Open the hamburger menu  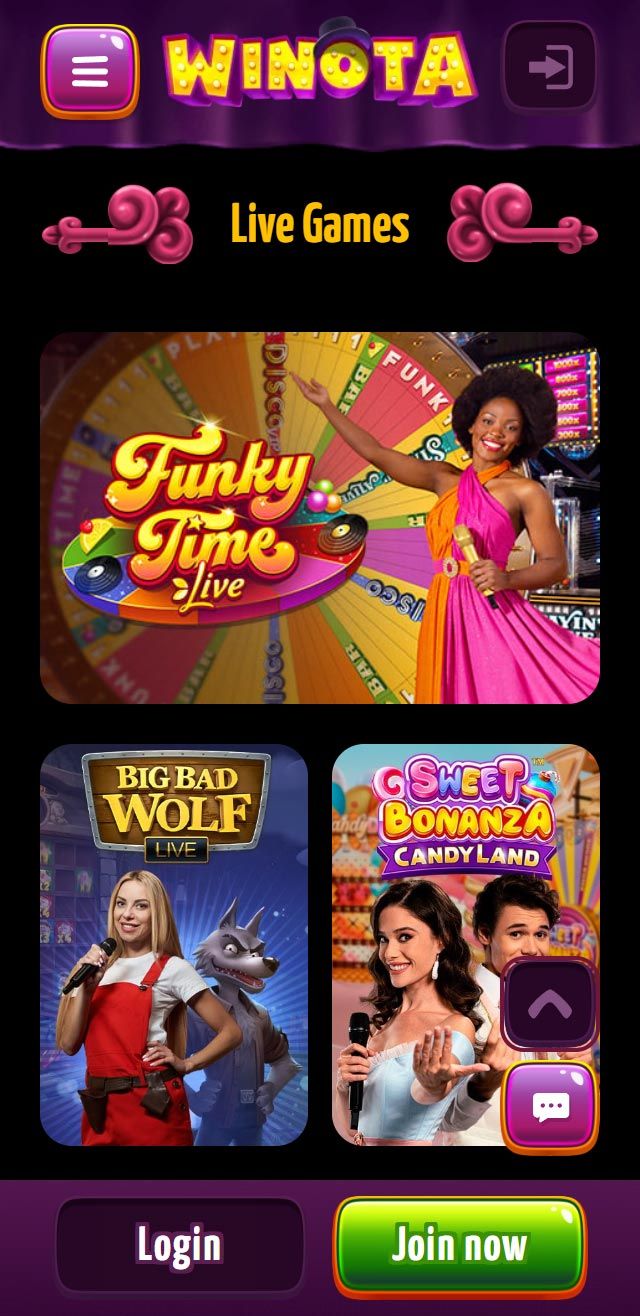(x=90, y=70)
